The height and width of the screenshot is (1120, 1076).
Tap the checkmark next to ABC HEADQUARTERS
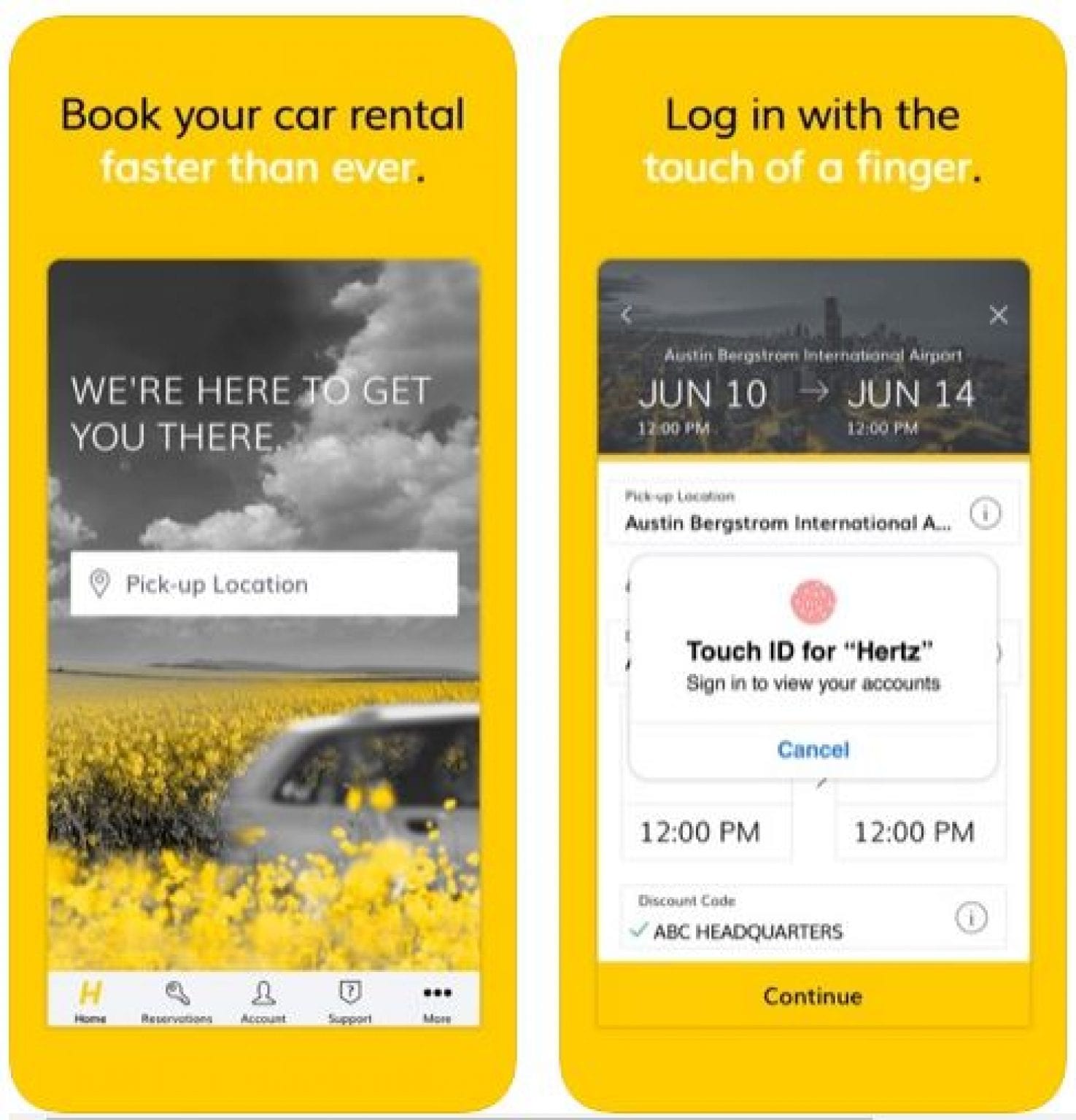click(640, 930)
